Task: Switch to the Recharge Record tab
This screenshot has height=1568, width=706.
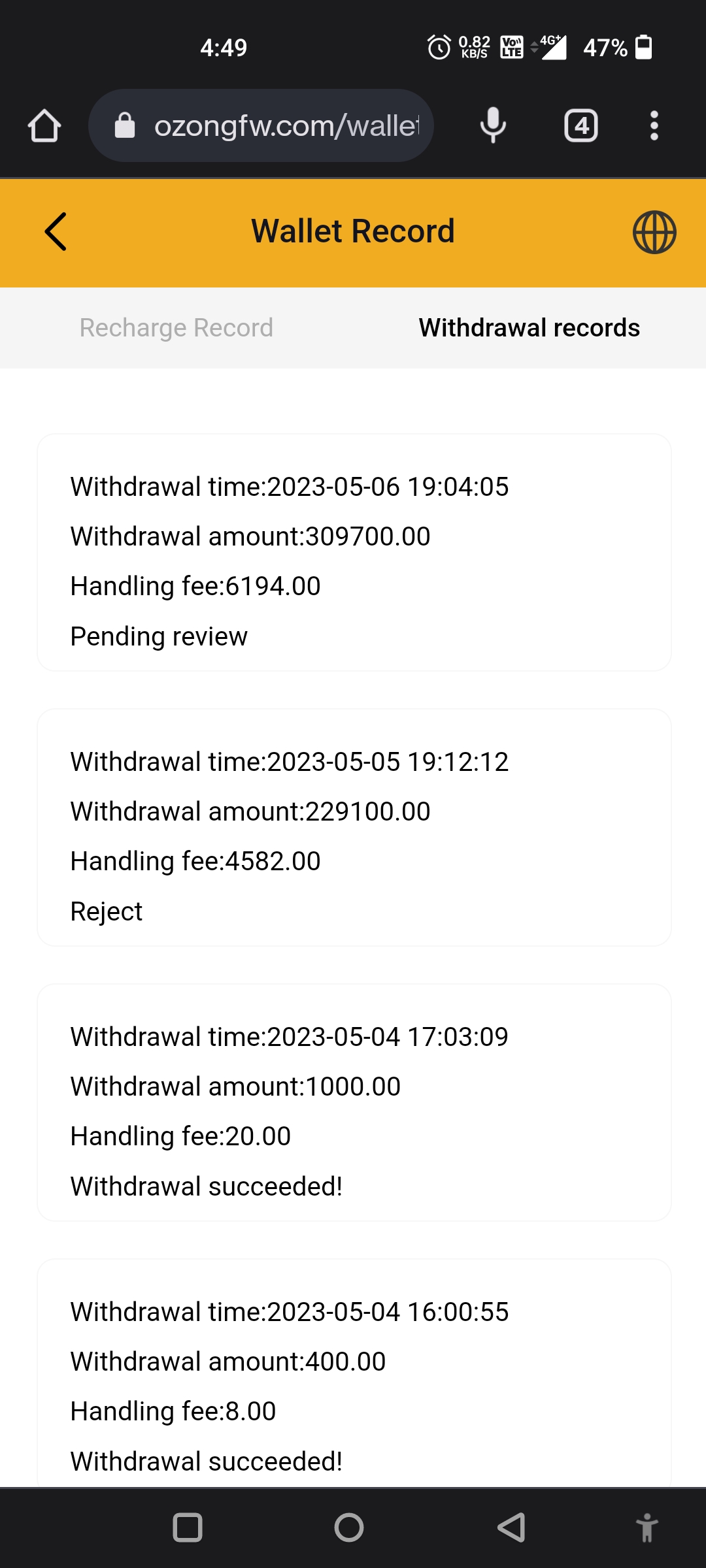Action: 176,327
